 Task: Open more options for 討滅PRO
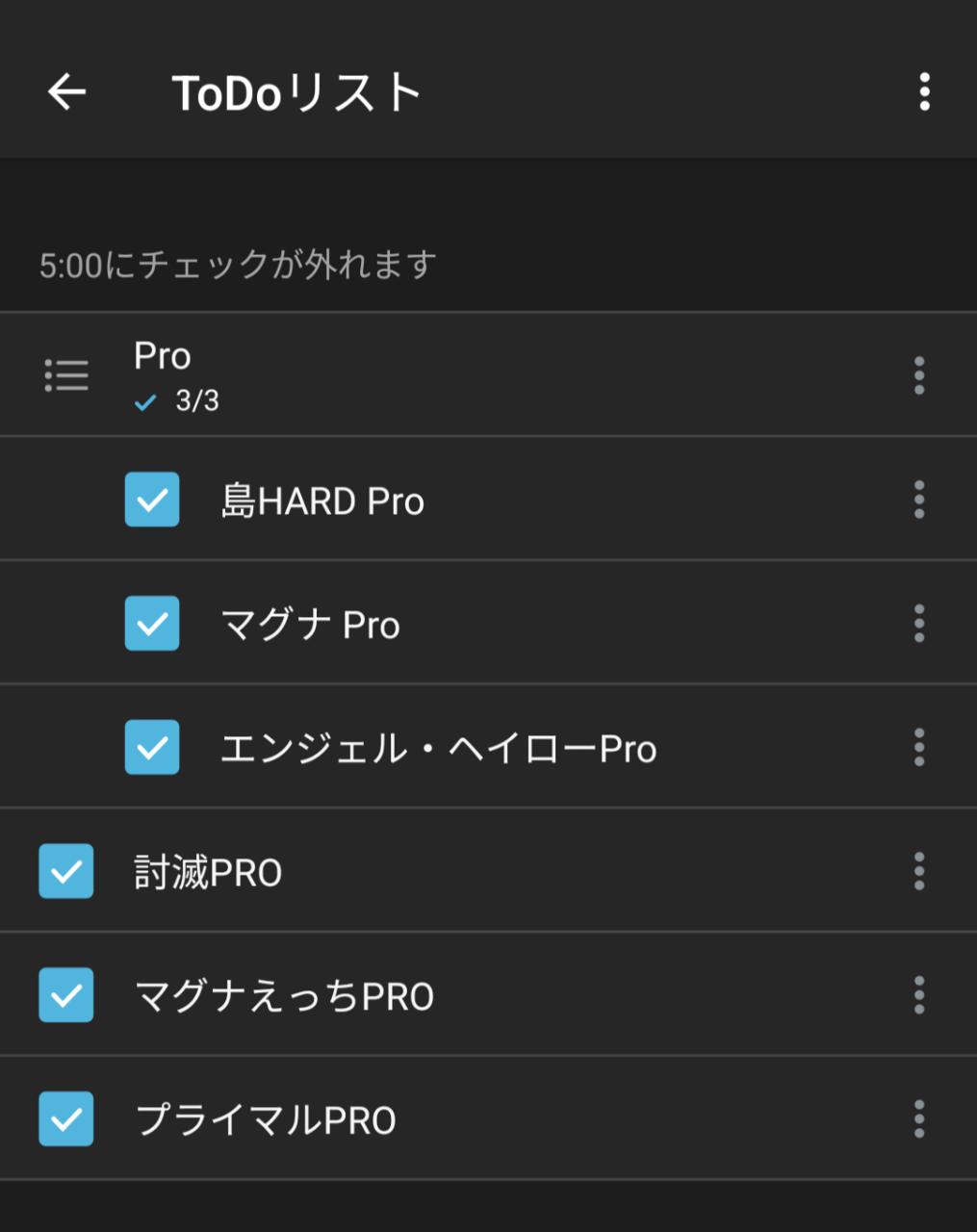pos(919,871)
